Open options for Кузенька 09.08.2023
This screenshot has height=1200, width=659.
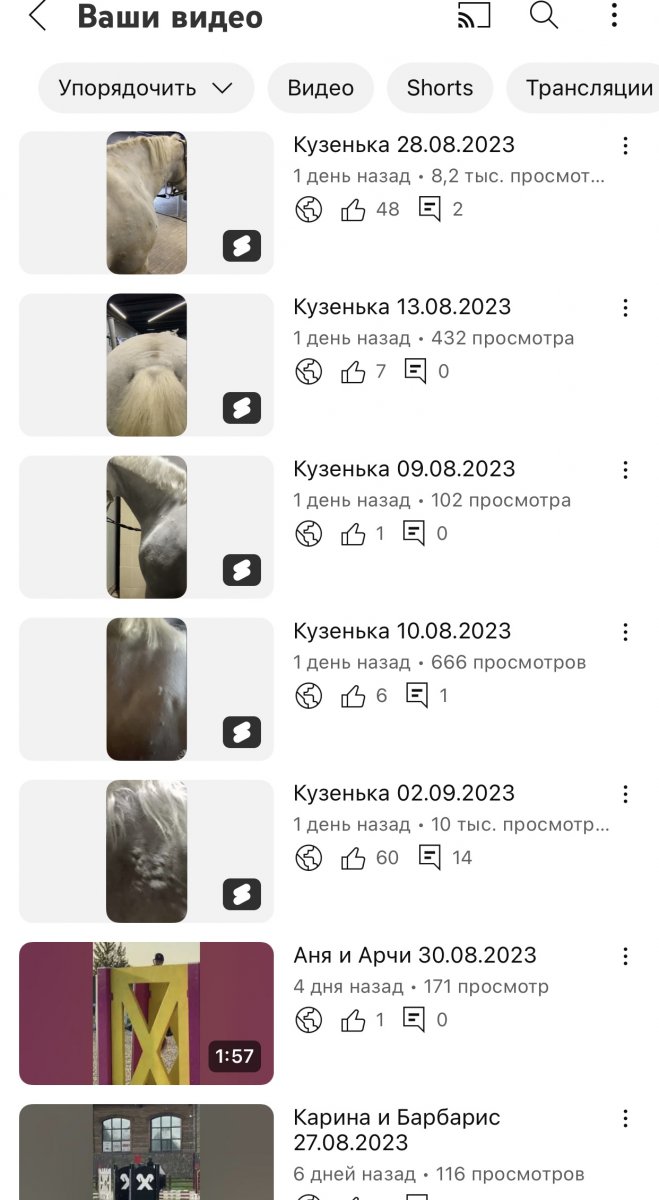(x=625, y=470)
